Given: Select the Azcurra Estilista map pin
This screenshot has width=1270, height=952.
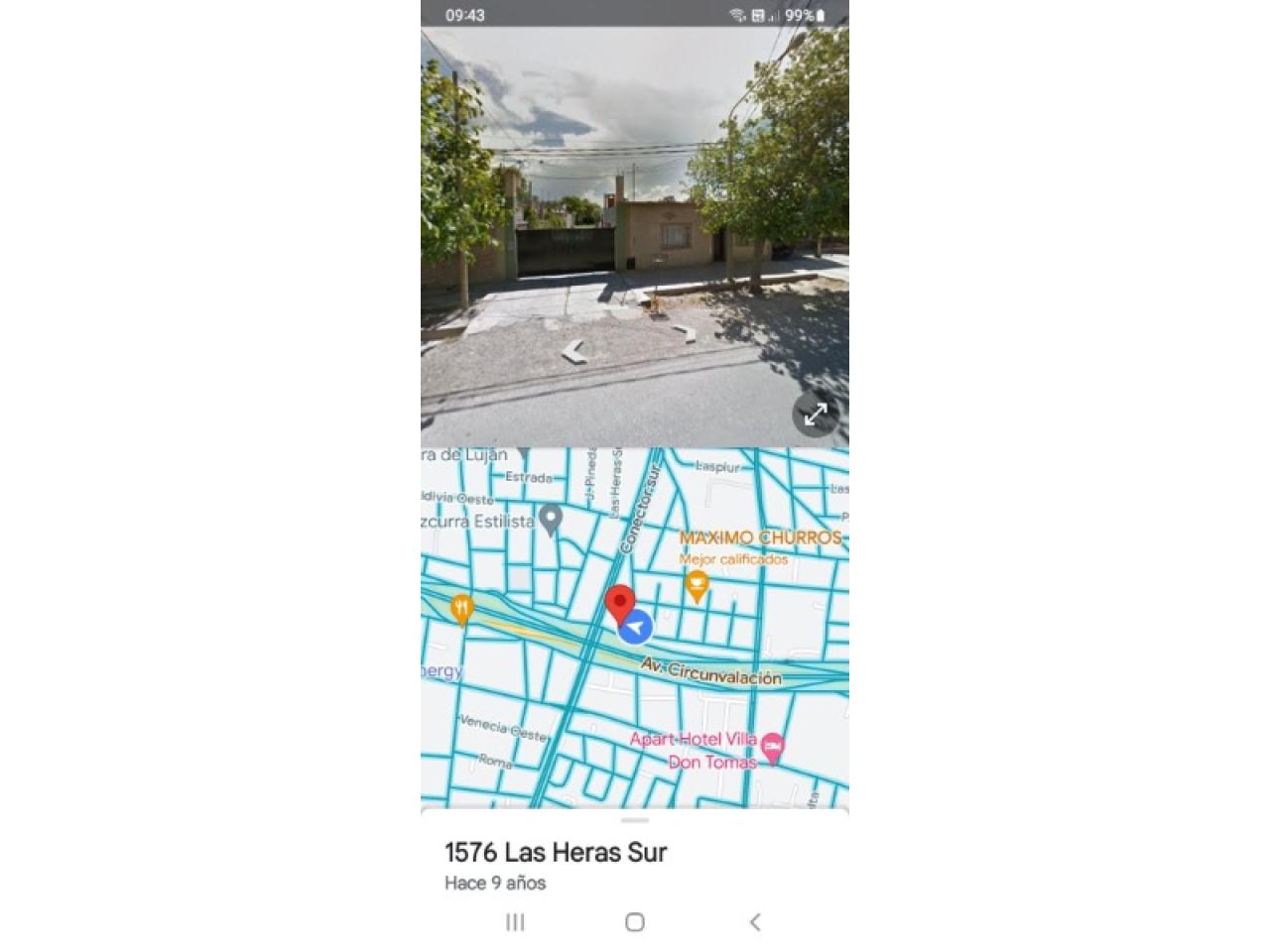Looking at the screenshot, I should pos(551,519).
